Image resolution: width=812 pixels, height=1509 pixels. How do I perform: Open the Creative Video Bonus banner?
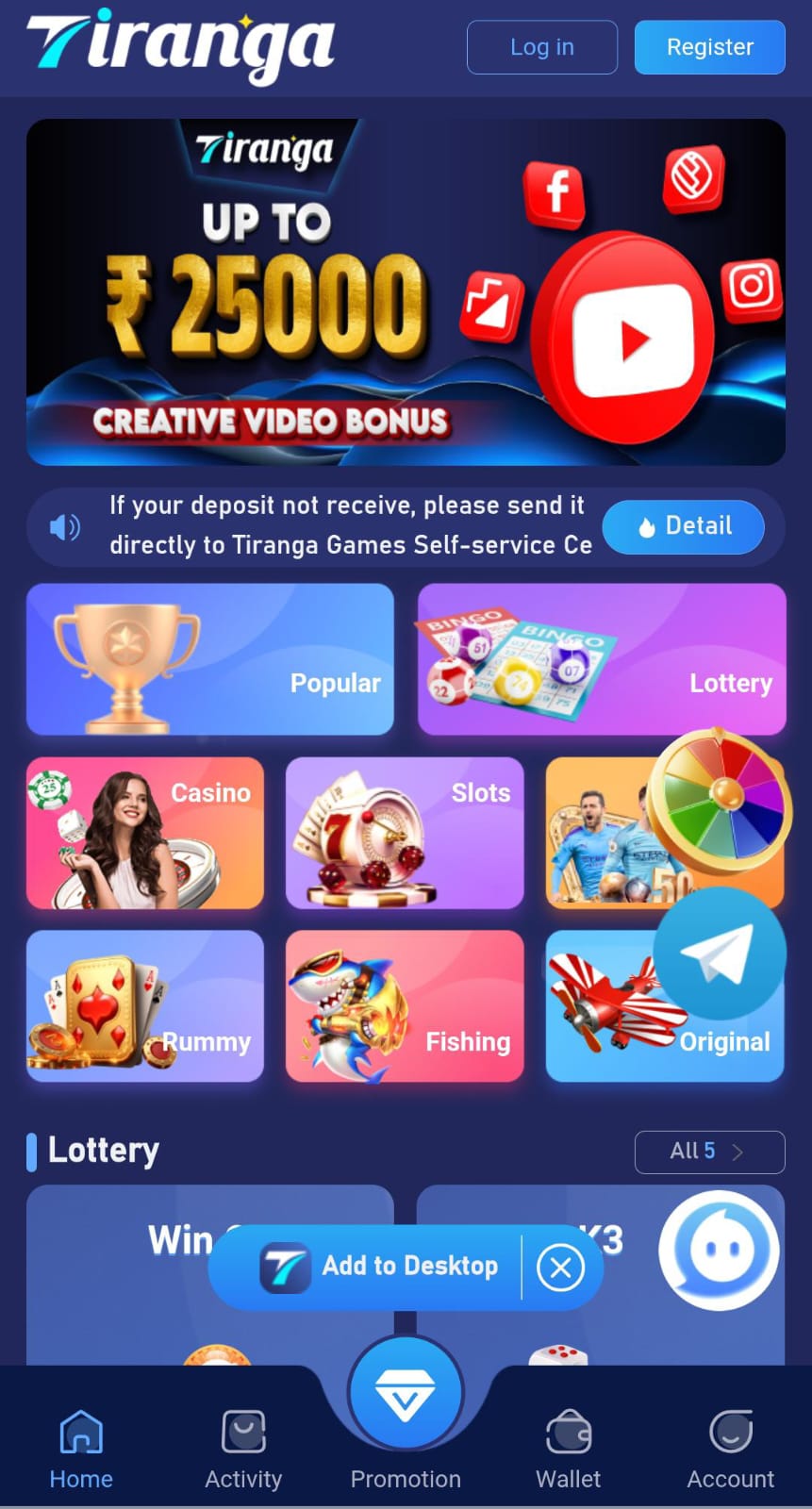pos(406,291)
